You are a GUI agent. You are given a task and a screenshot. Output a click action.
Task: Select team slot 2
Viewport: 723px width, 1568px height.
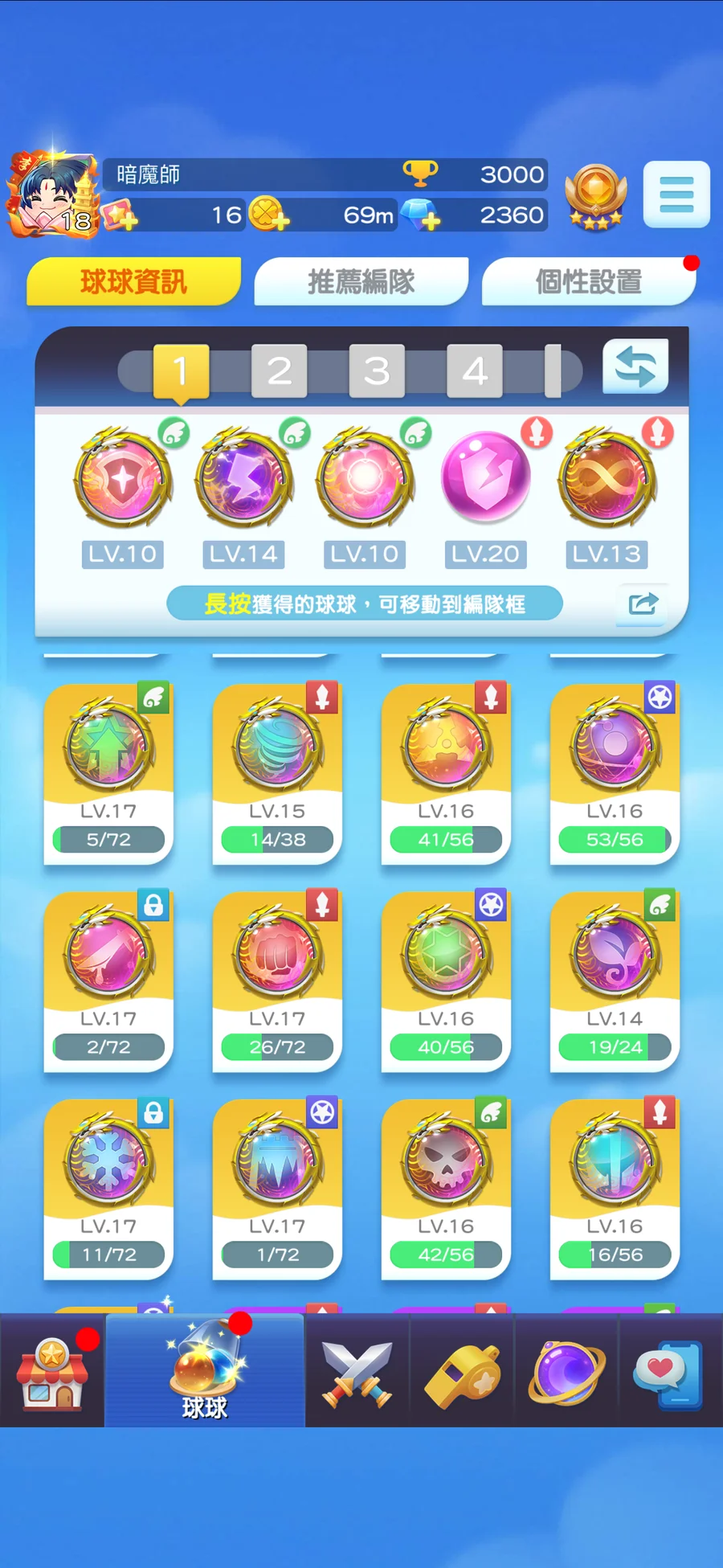(x=279, y=371)
